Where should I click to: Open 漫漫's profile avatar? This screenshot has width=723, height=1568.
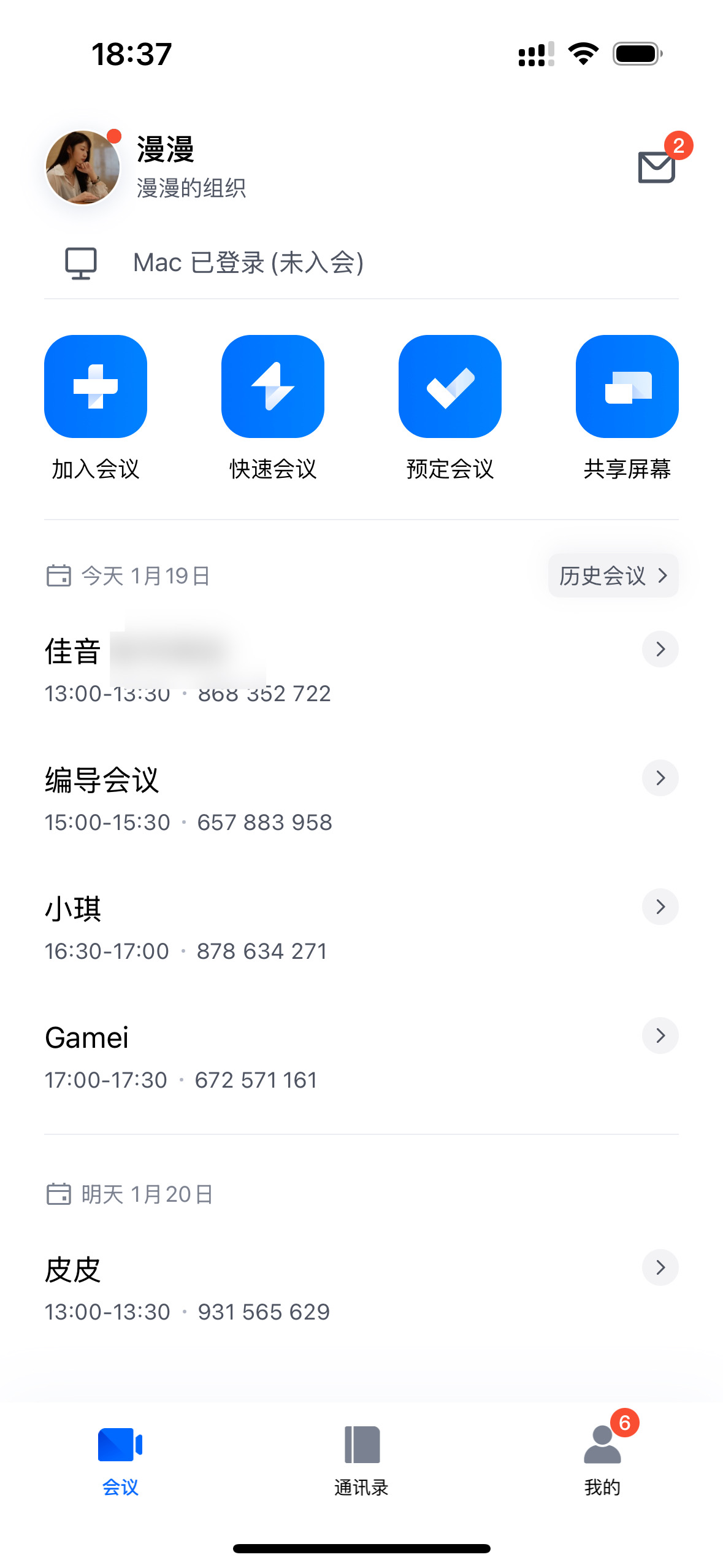coord(83,167)
